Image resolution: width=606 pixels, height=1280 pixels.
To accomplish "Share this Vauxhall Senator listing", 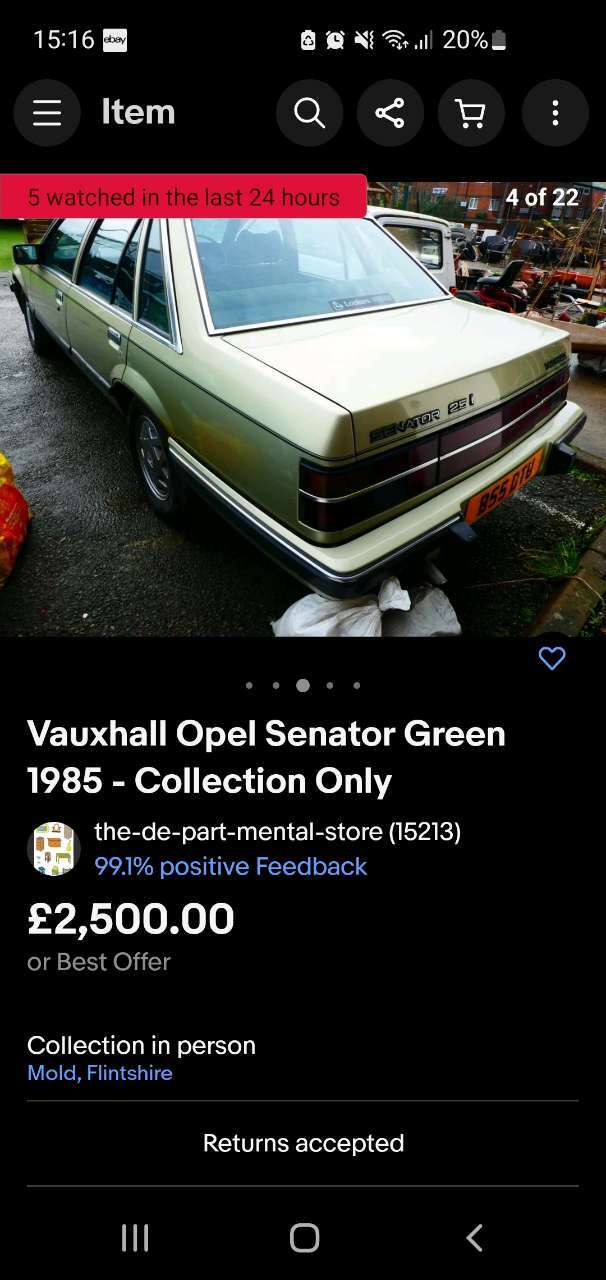I will pos(390,113).
